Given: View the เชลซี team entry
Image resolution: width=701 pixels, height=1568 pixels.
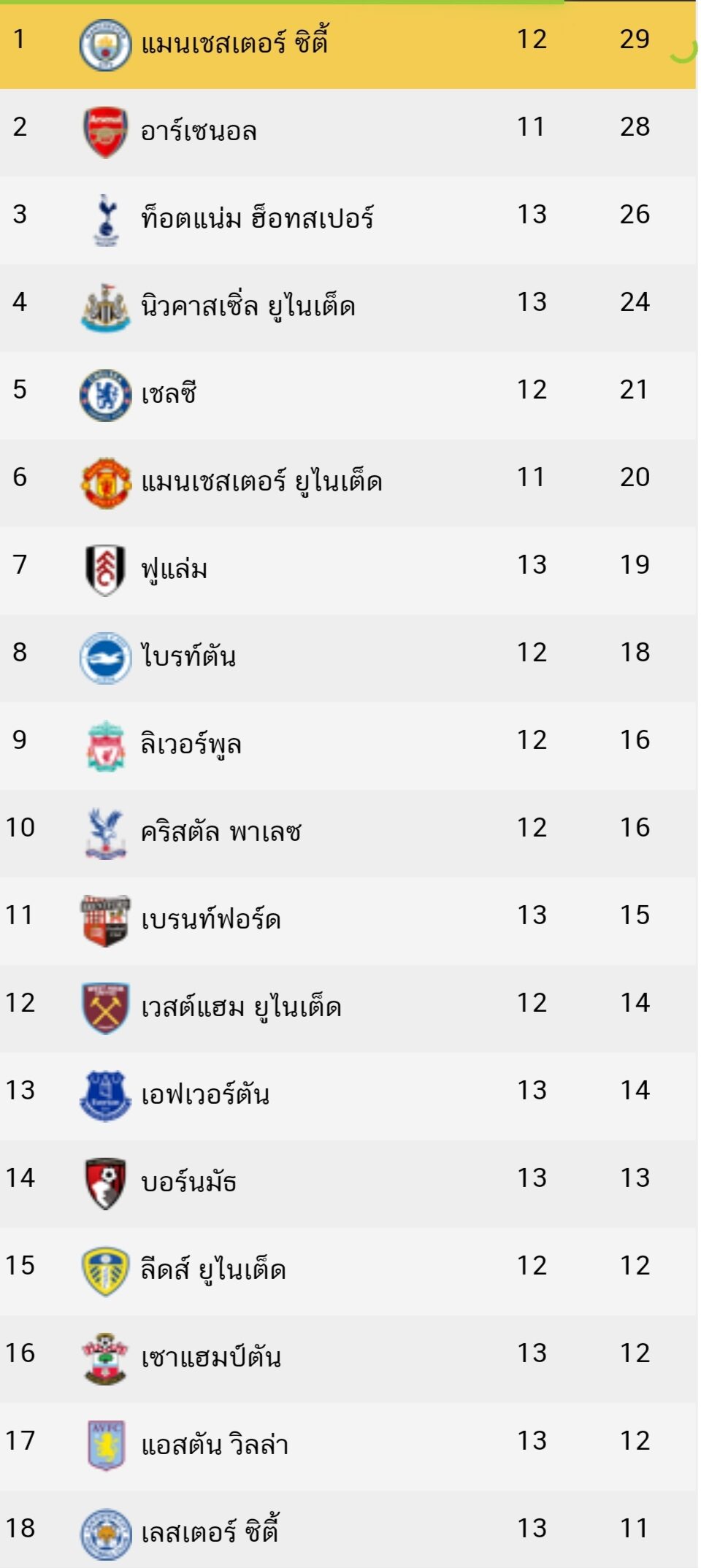Looking at the screenshot, I should click(348, 396).
